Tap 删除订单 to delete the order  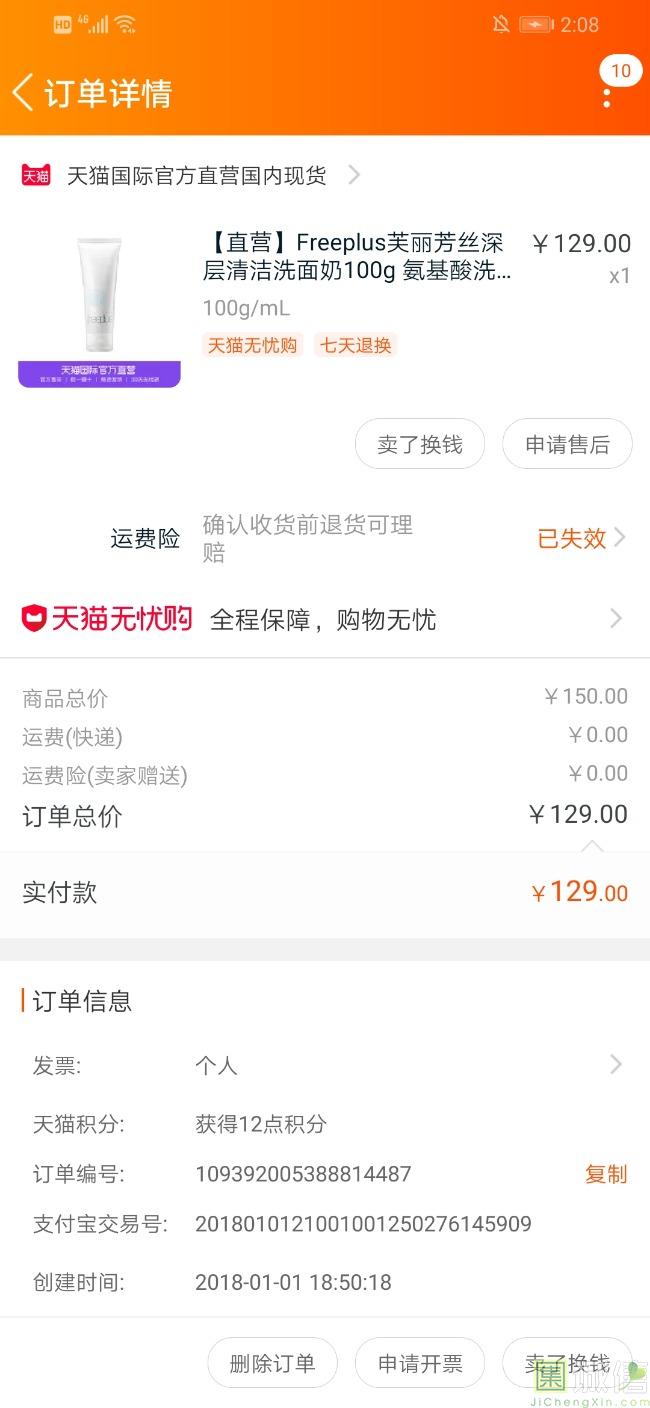tap(272, 1363)
